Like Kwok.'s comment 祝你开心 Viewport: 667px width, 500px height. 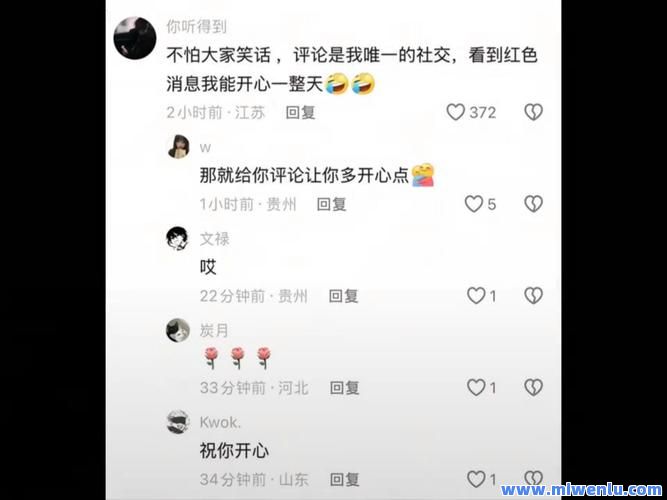tap(476, 480)
